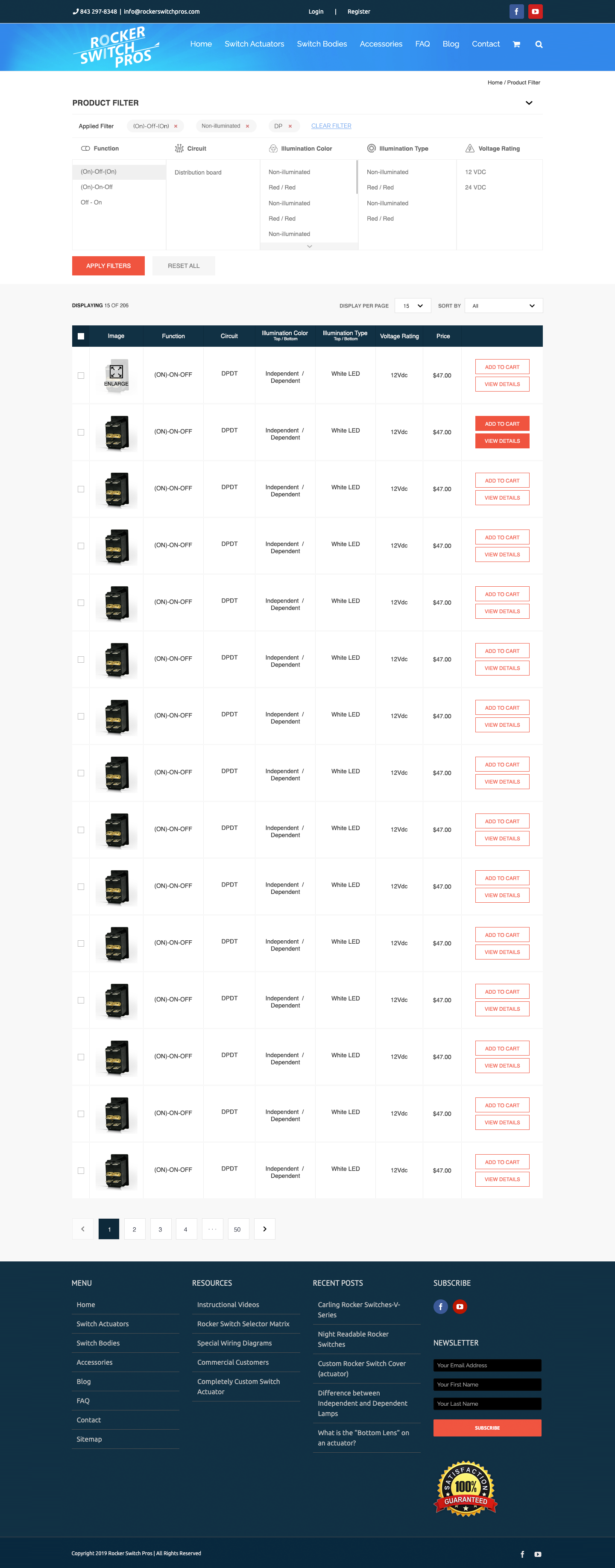Collapse the Product Filter panel
The height and width of the screenshot is (1568, 615).
[529, 103]
